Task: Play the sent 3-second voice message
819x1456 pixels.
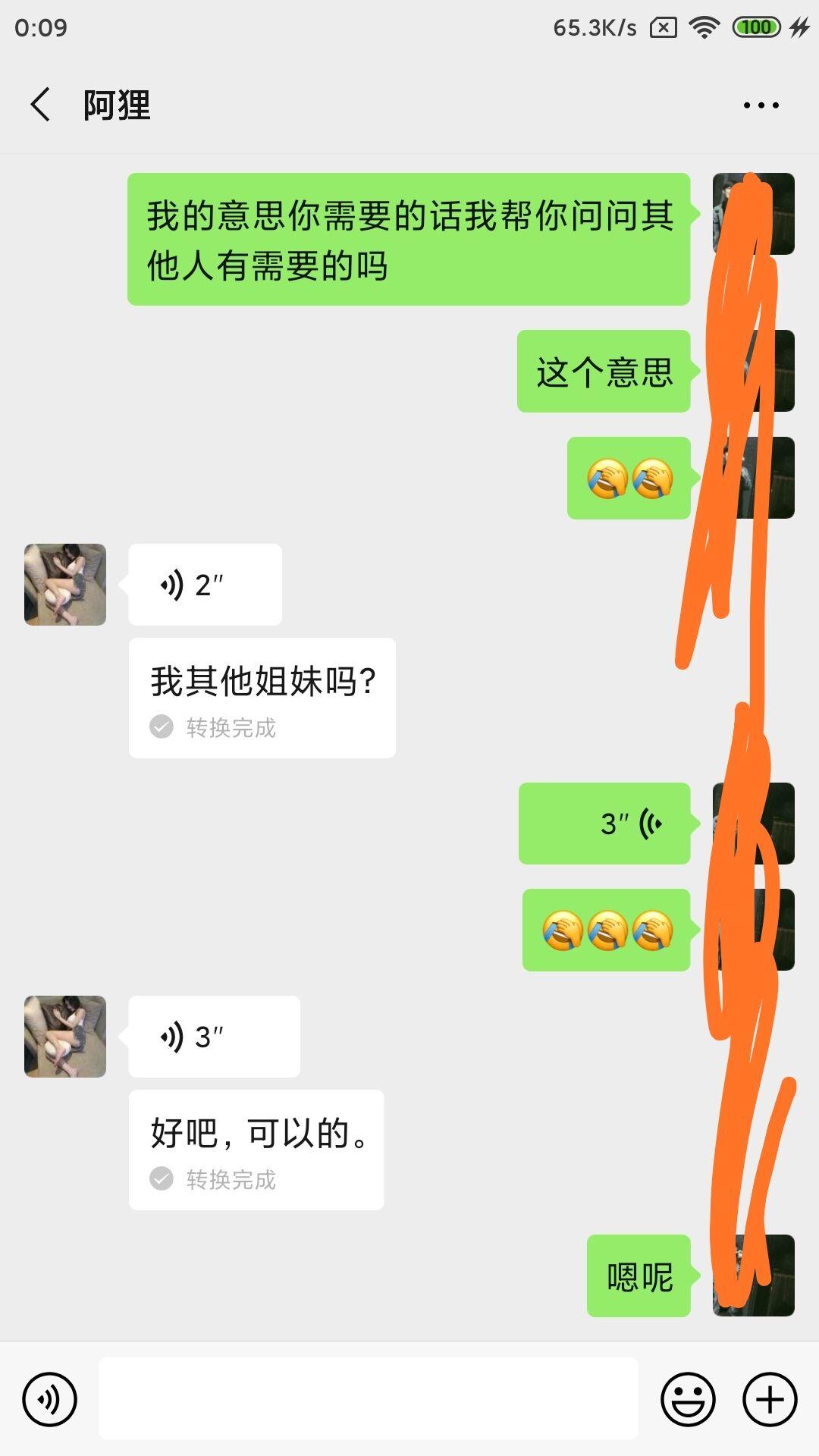Action: pos(604,824)
